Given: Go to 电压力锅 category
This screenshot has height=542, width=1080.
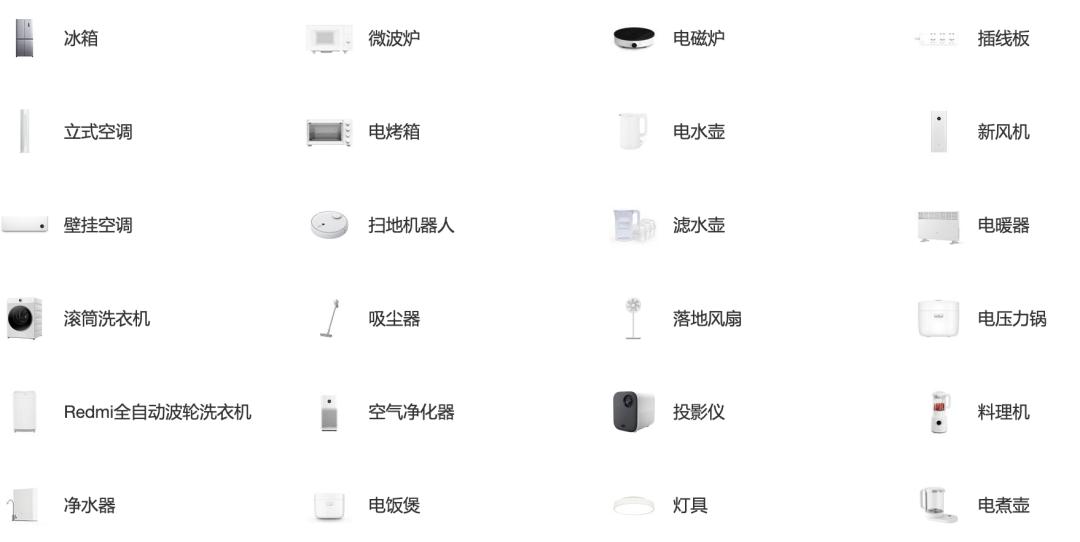Looking at the screenshot, I should coord(1011,319).
